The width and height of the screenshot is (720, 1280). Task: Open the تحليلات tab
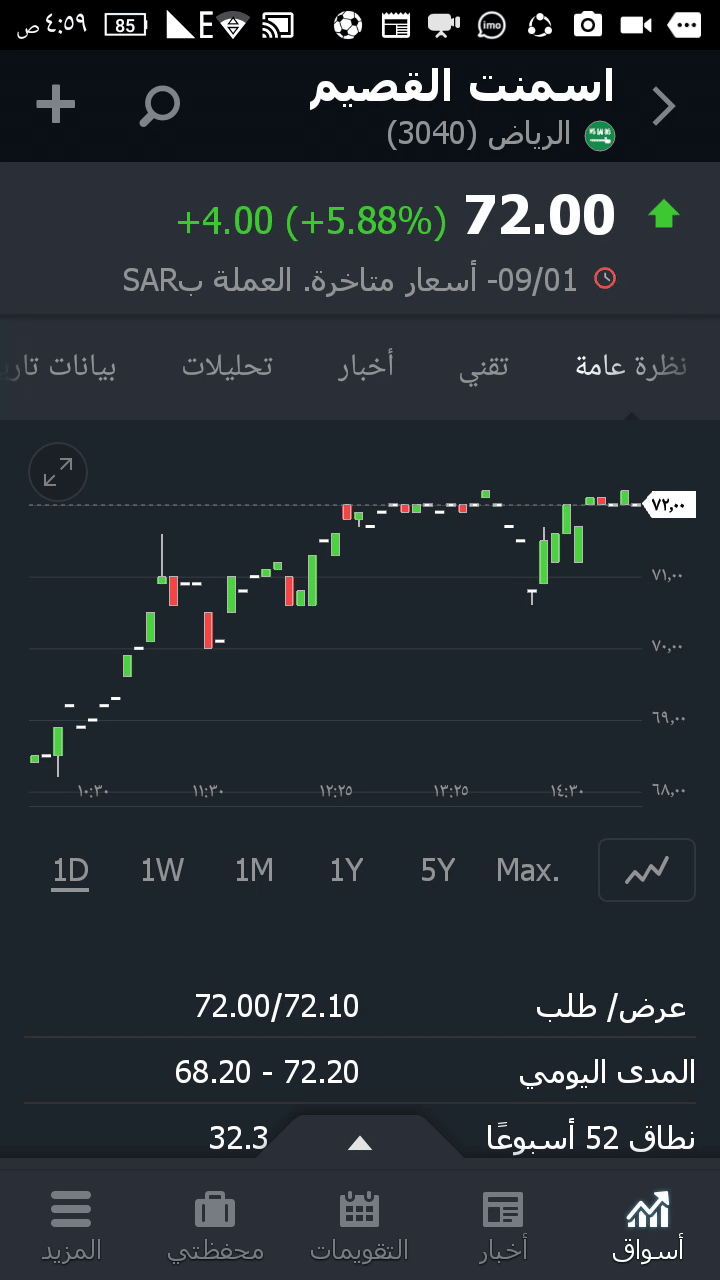(x=227, y=366)
